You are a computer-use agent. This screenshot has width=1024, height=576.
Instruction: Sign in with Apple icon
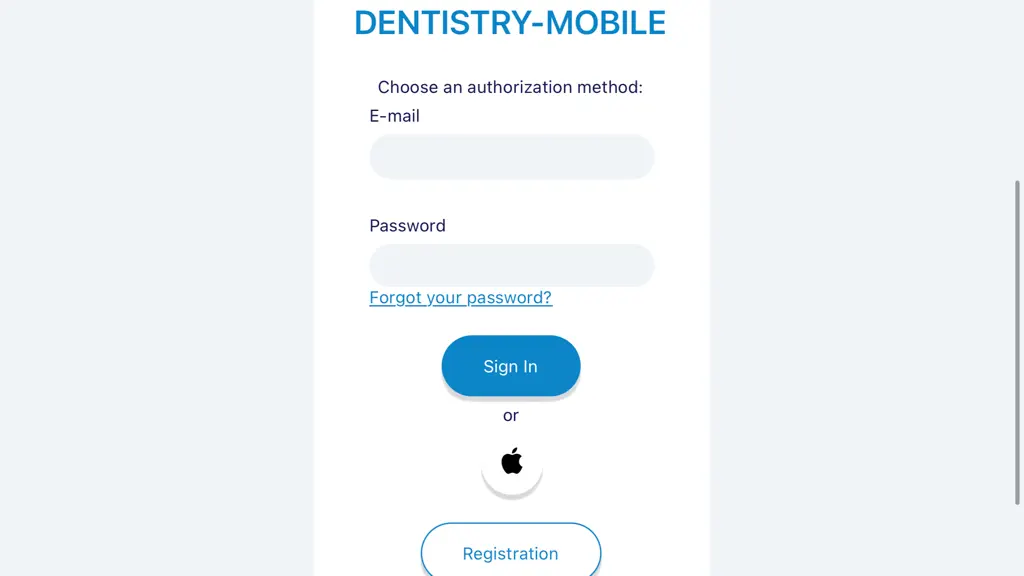(512, 462)
